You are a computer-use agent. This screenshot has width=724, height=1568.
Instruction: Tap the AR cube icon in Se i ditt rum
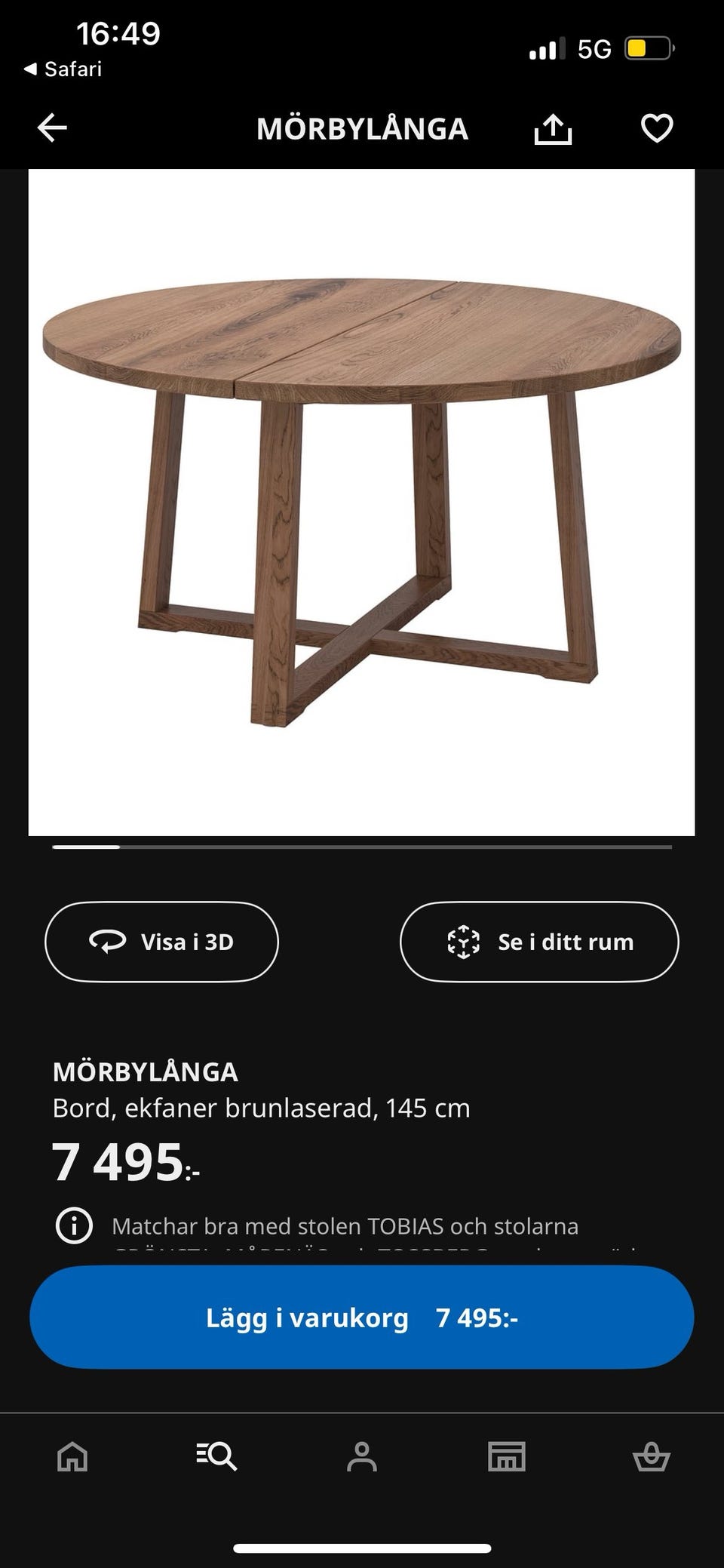pyautogui.click(x=462, y=942)
